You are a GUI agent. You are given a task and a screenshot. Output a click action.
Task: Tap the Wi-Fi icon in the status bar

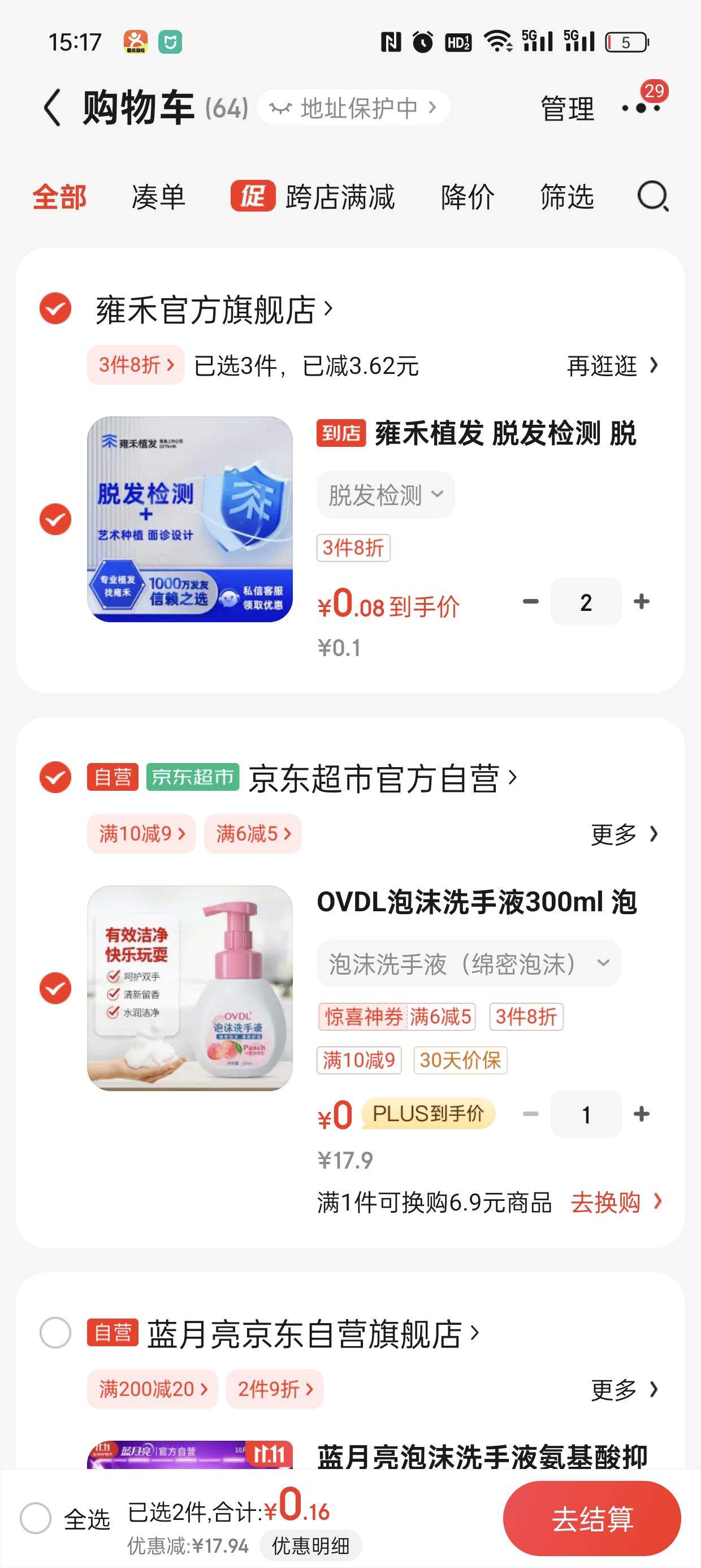(497, 41)
